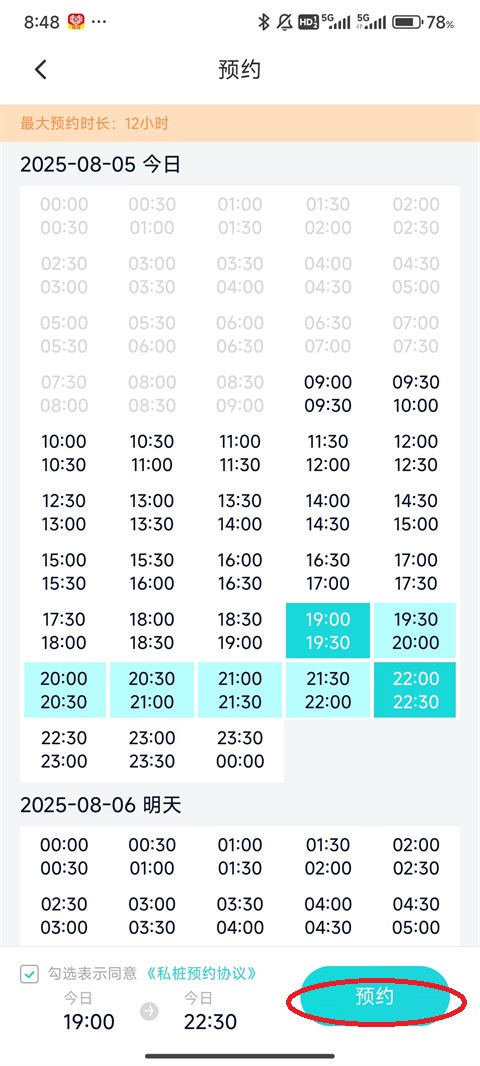The width and height of the screenshot is (480, 1066).
Task: Choose today's 23:30-00:00 slot
Action: (239, 749)
